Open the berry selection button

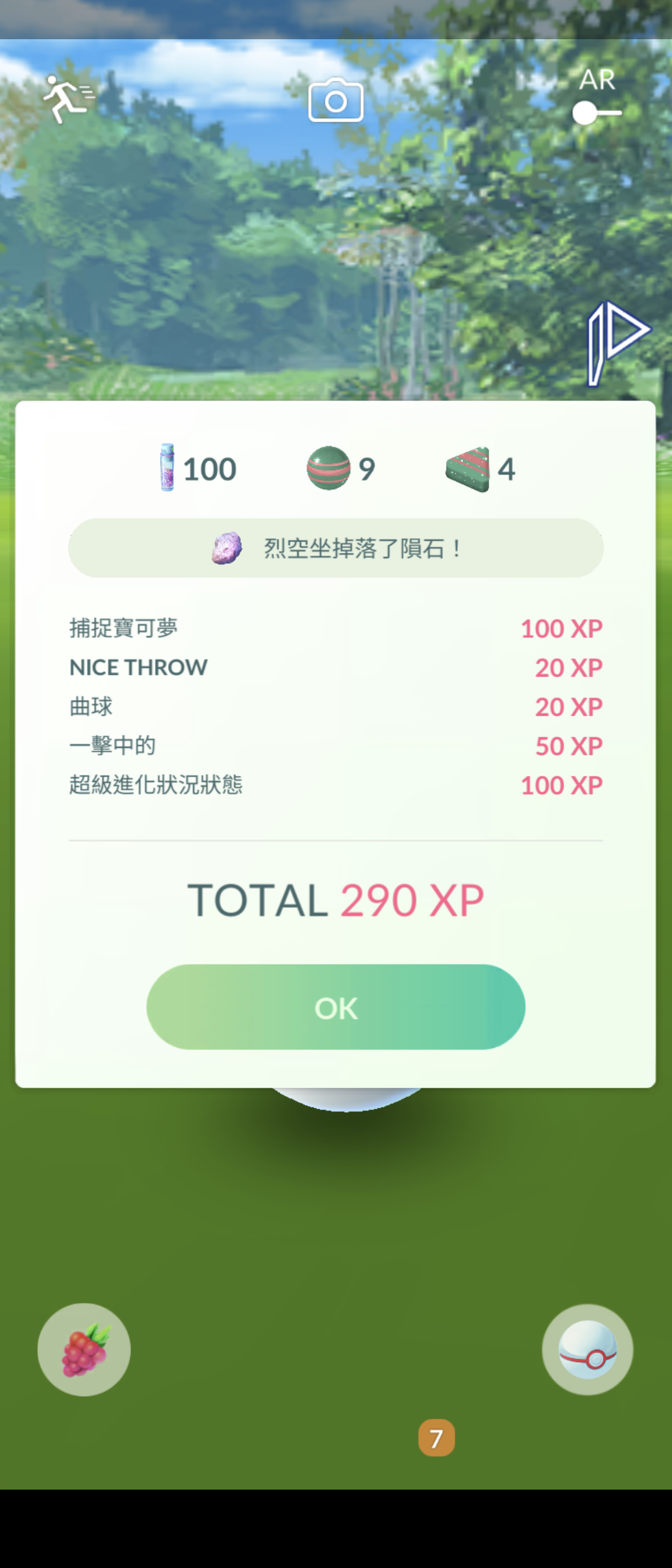coord(84,1350)
